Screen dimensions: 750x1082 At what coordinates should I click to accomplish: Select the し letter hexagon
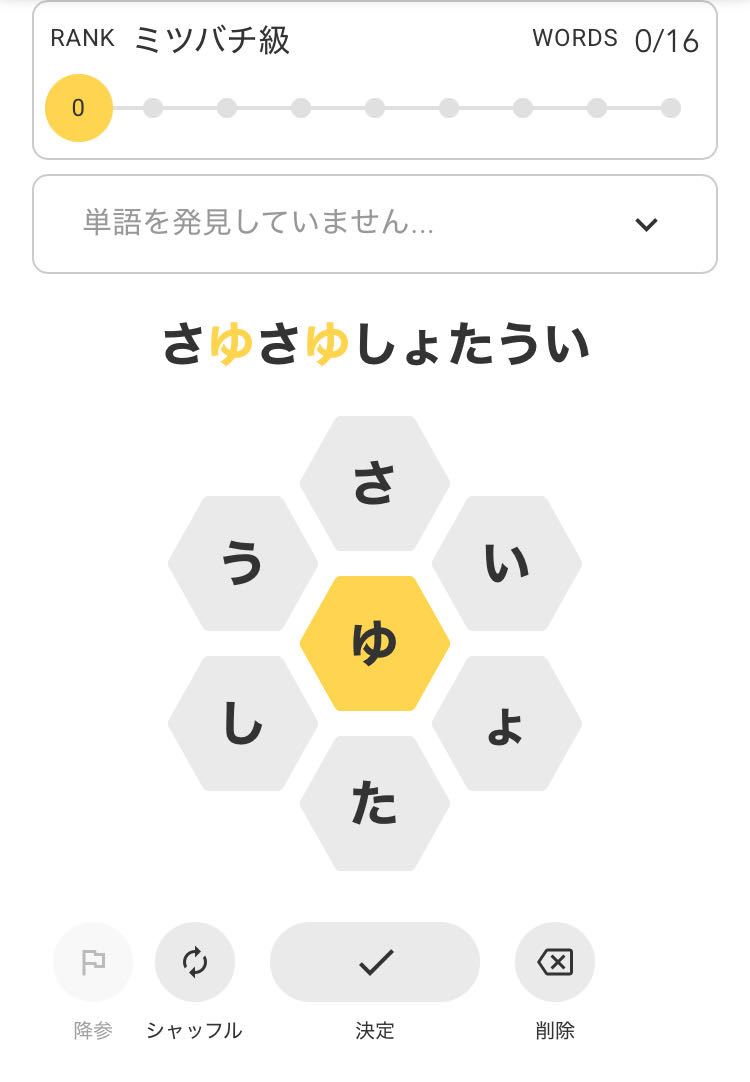[x=243, y=724]
